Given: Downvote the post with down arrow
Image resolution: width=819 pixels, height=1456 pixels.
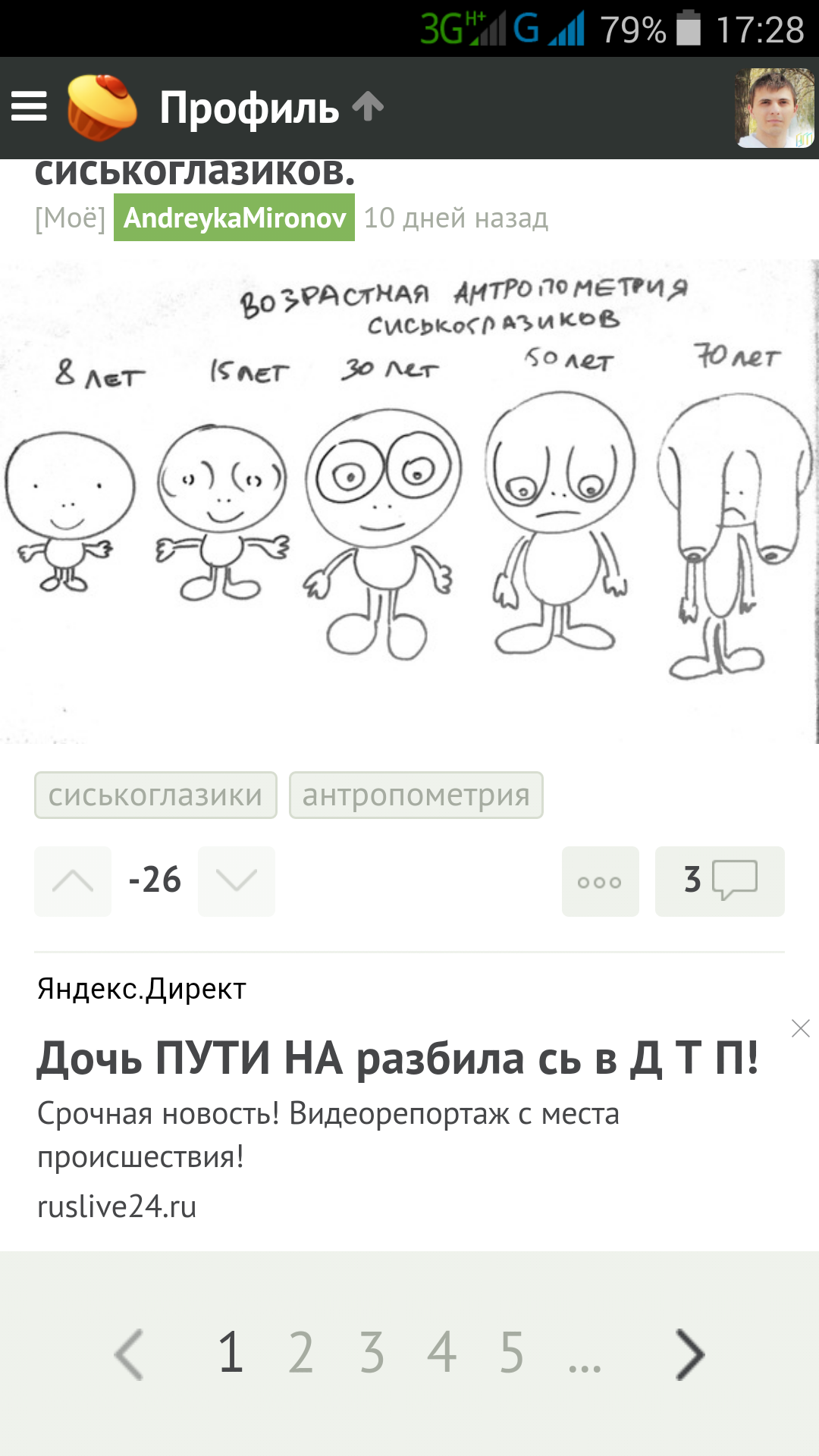Looking at the screenshot, I should click(x=237, y=881).
